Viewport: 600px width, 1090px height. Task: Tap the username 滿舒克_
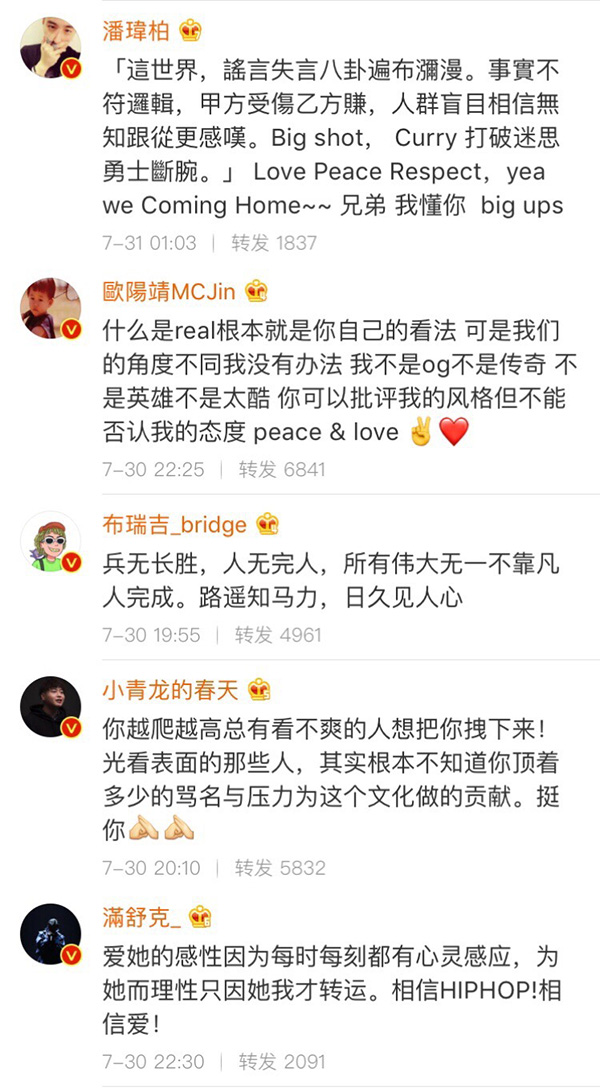(142, 917)
